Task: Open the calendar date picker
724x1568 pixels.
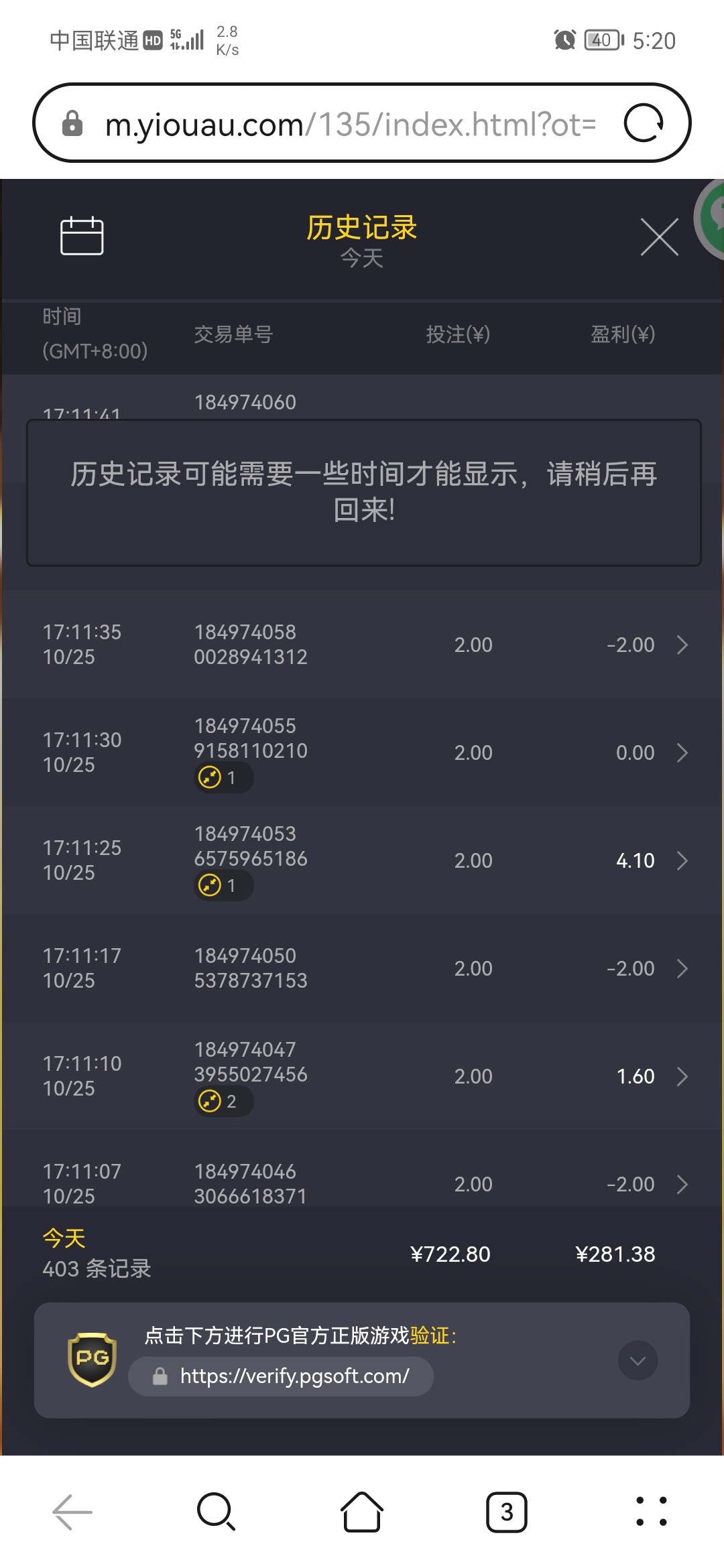Action: (82, 236)
